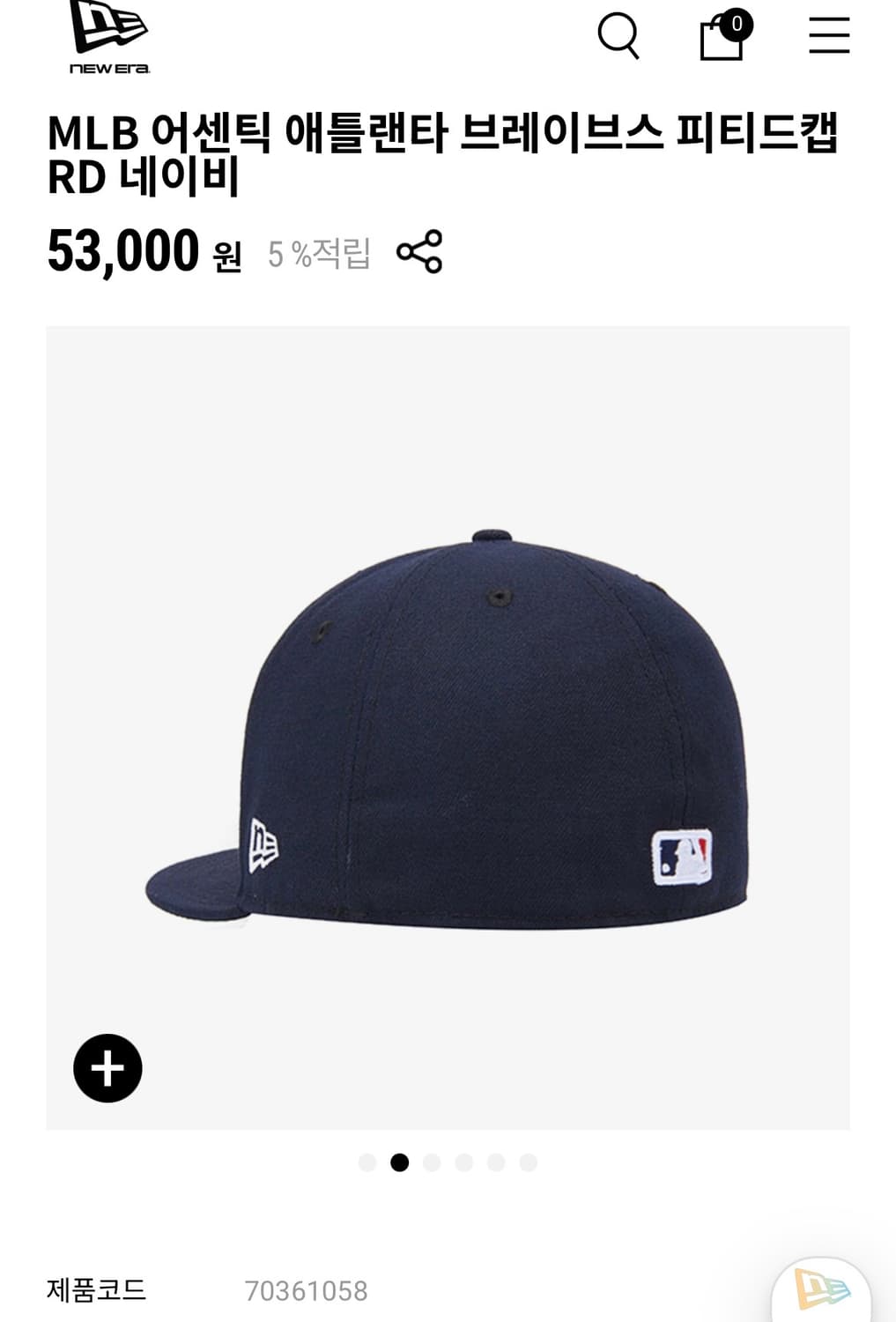Open the share icon next to the price
896x1322 pixels.
tap(421, 255)
